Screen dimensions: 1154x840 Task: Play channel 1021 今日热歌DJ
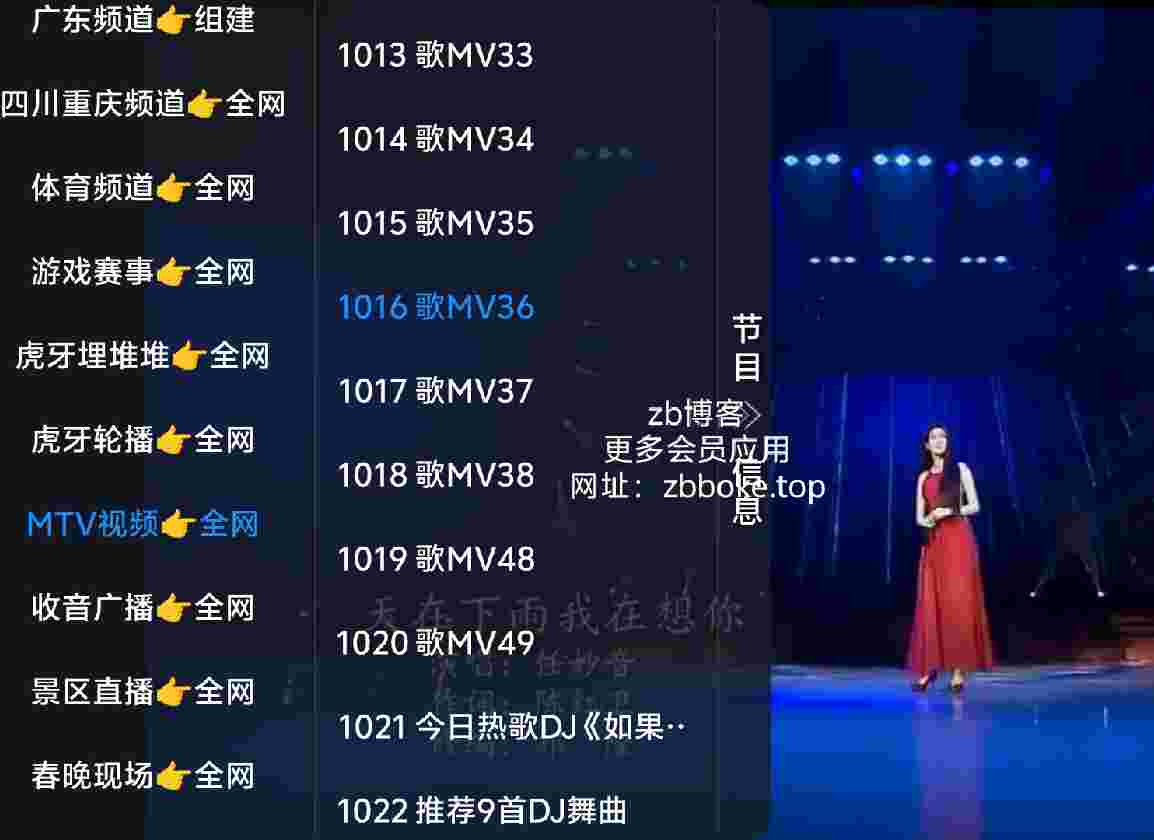pos(512,728)
